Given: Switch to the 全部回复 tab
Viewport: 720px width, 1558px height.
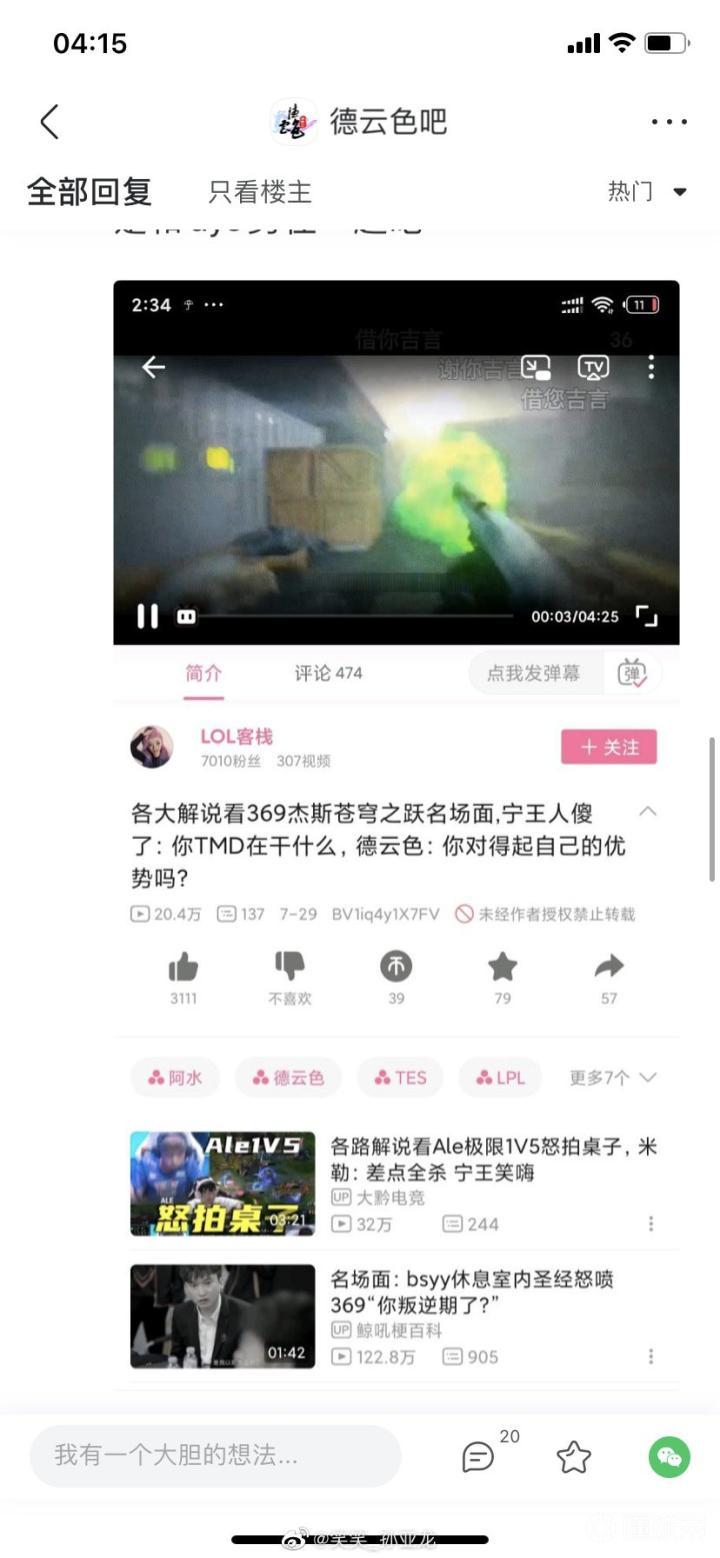Looking at the screenshot, I should (x=89, y=191).
